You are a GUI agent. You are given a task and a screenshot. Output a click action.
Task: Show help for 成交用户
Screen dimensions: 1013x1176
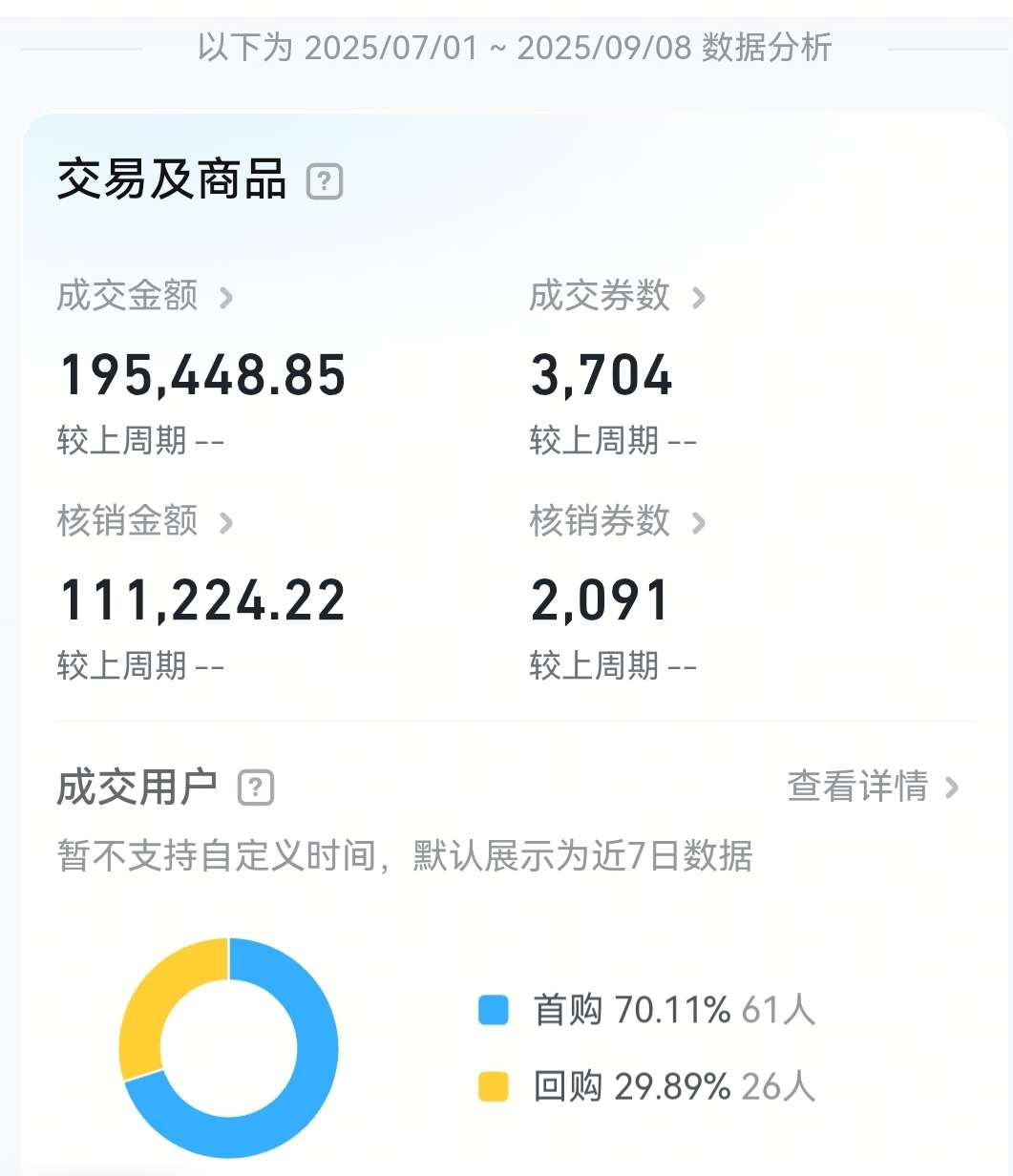point(256,788)
